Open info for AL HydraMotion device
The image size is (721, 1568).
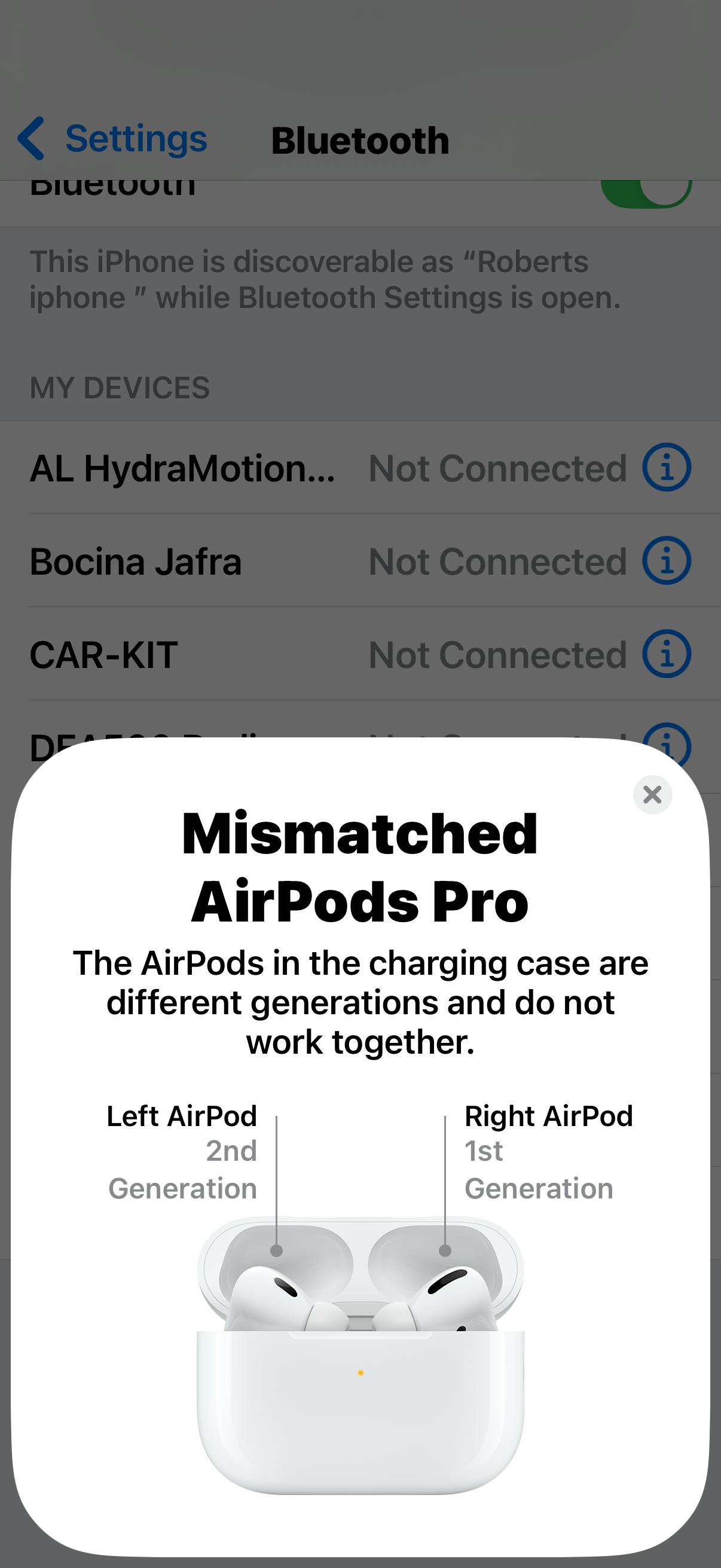pos(666,468)
